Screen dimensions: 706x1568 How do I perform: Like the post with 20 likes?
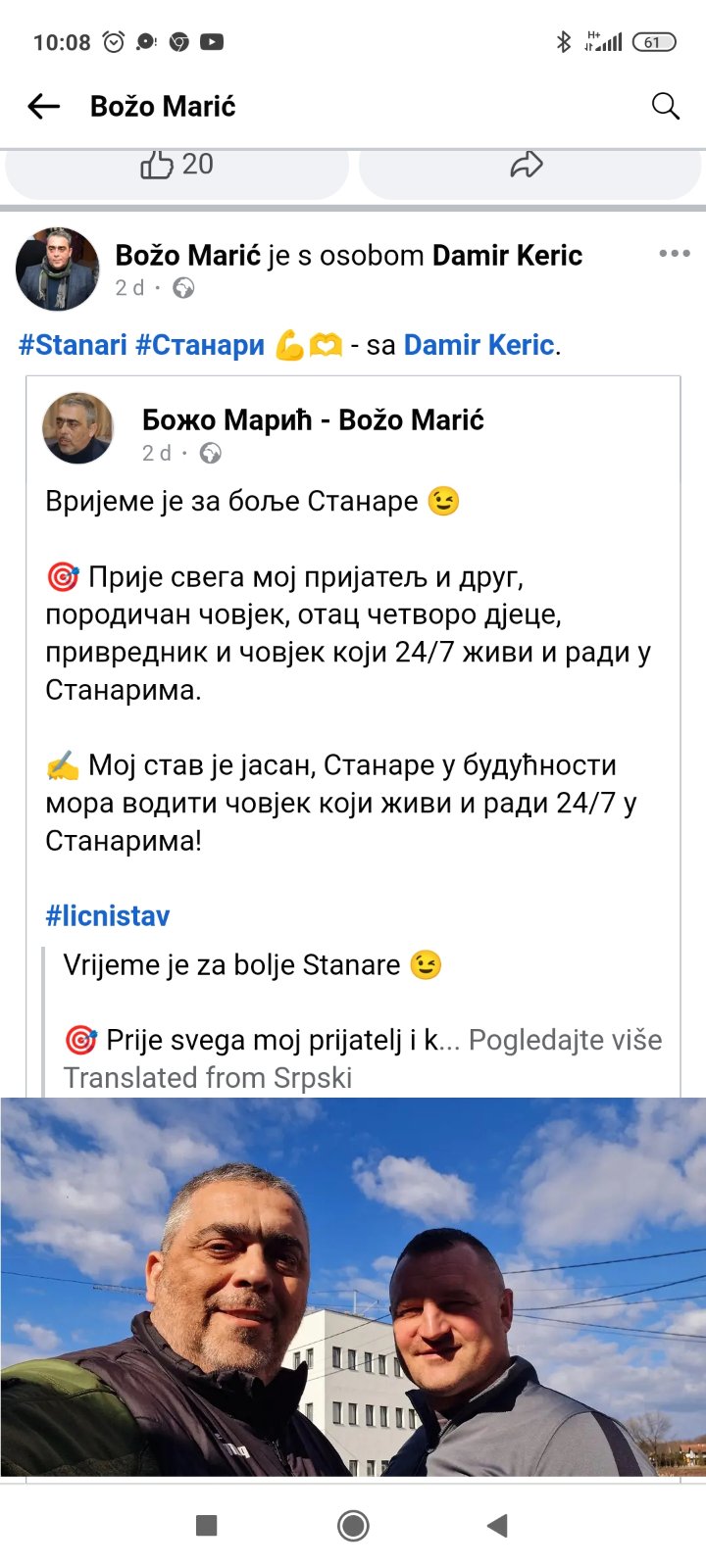click(176, 165)
